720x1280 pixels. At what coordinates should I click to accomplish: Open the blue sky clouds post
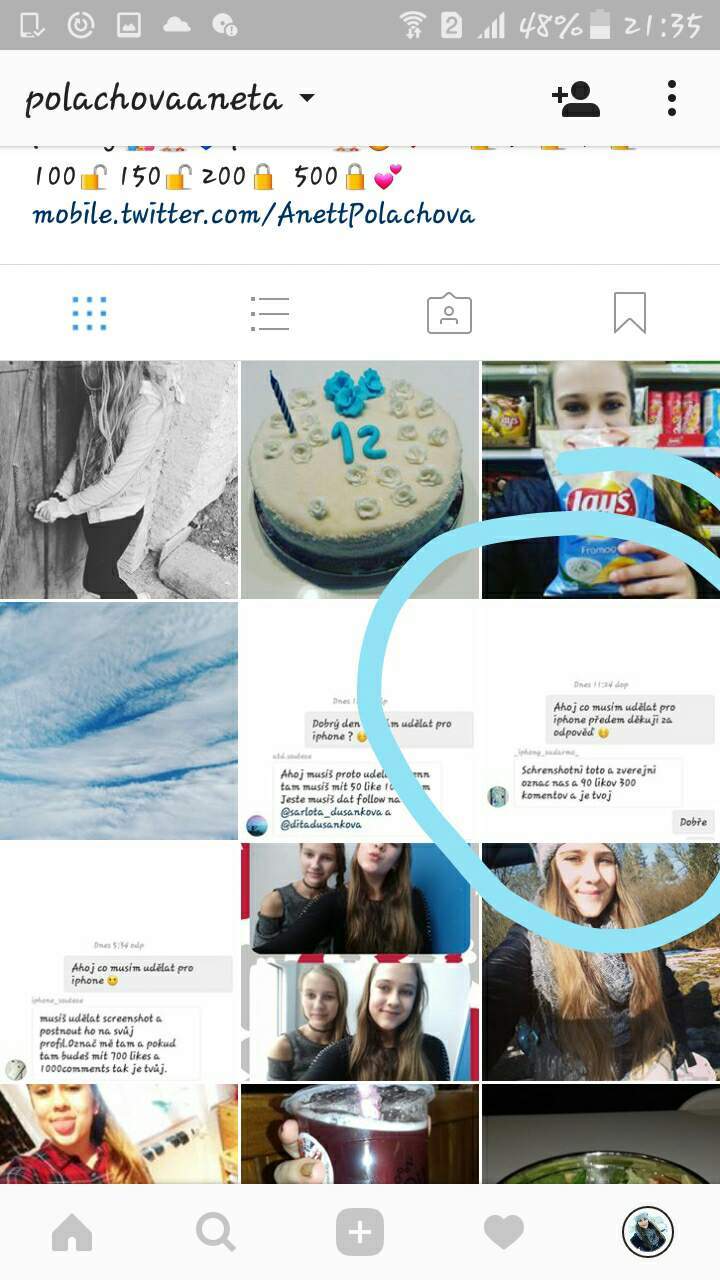[x=119, y=721]
